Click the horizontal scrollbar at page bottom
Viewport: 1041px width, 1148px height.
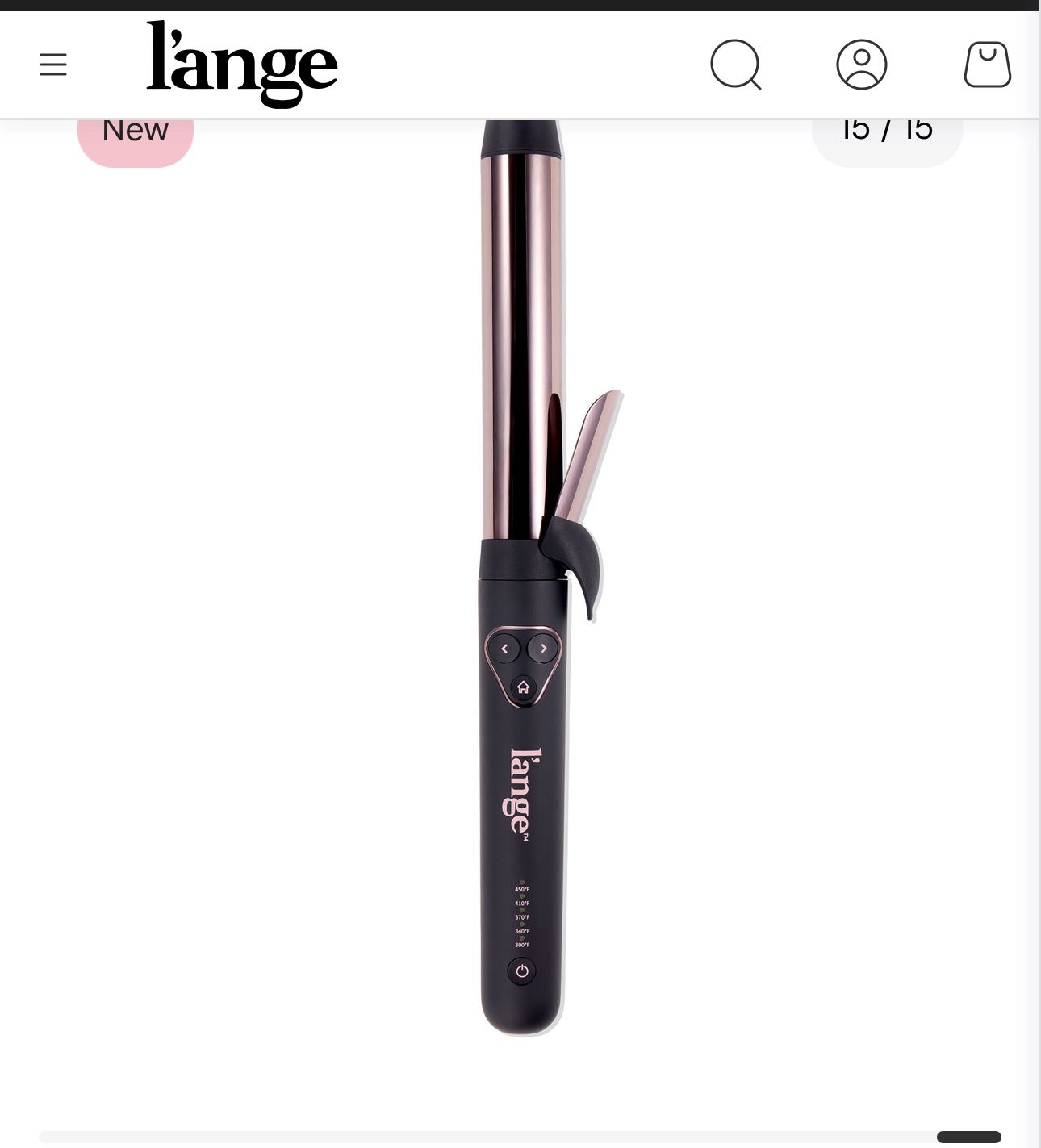pos(520,1135)
